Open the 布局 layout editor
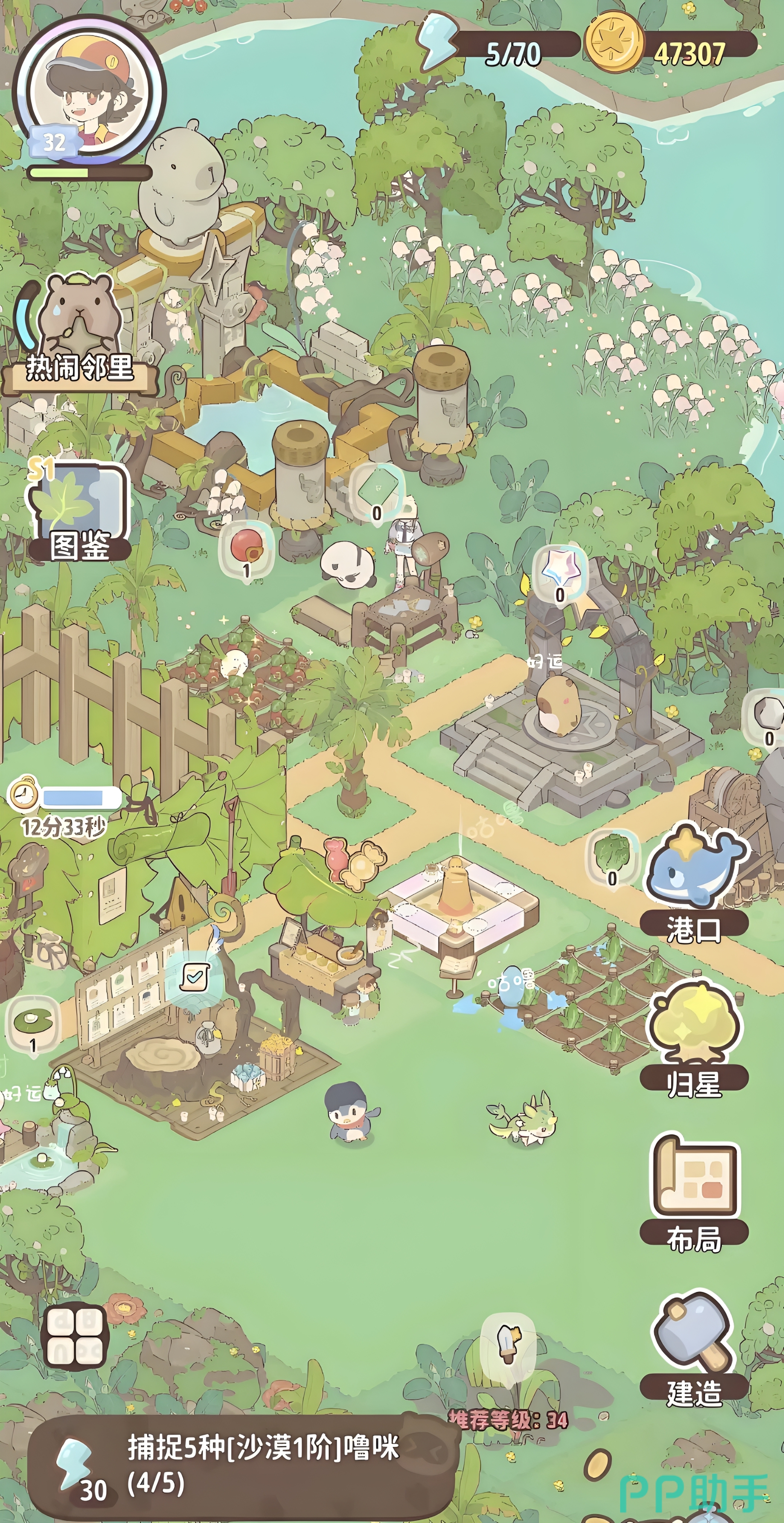784x1523 pixels. pos(694,1194)
